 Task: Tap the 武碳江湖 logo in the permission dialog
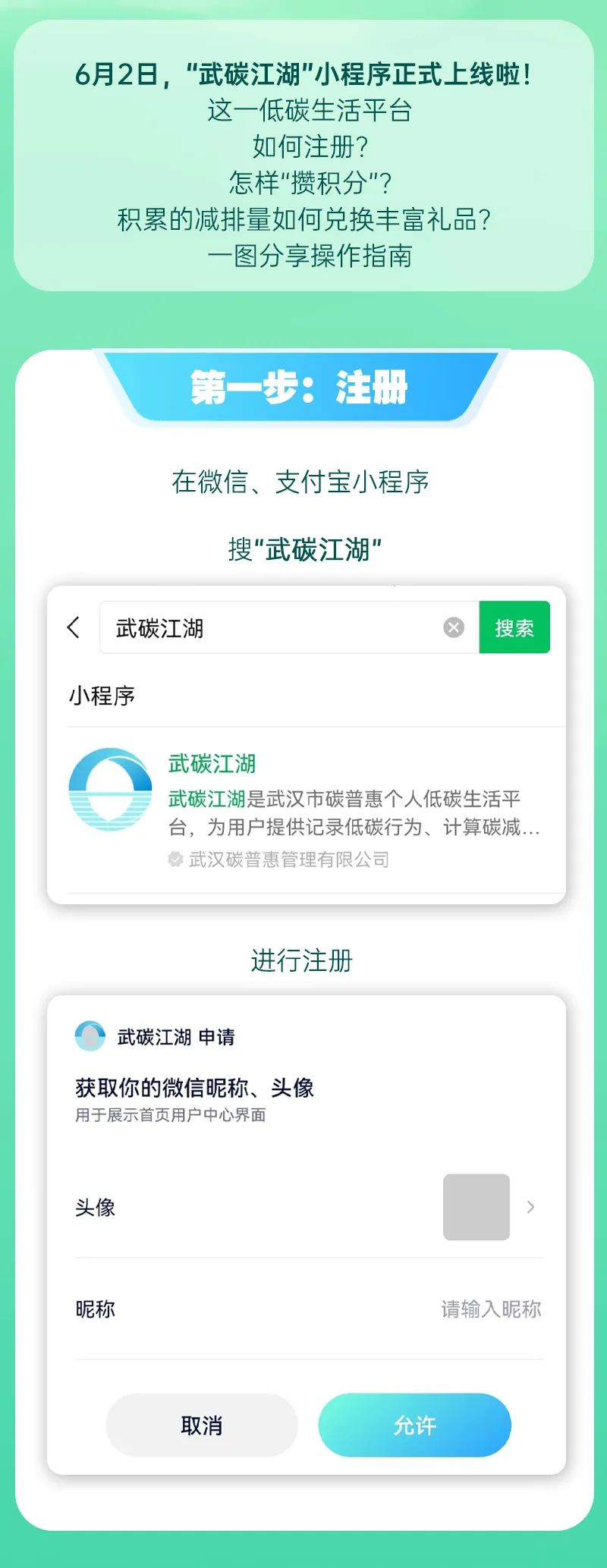tap(92, 1037)
